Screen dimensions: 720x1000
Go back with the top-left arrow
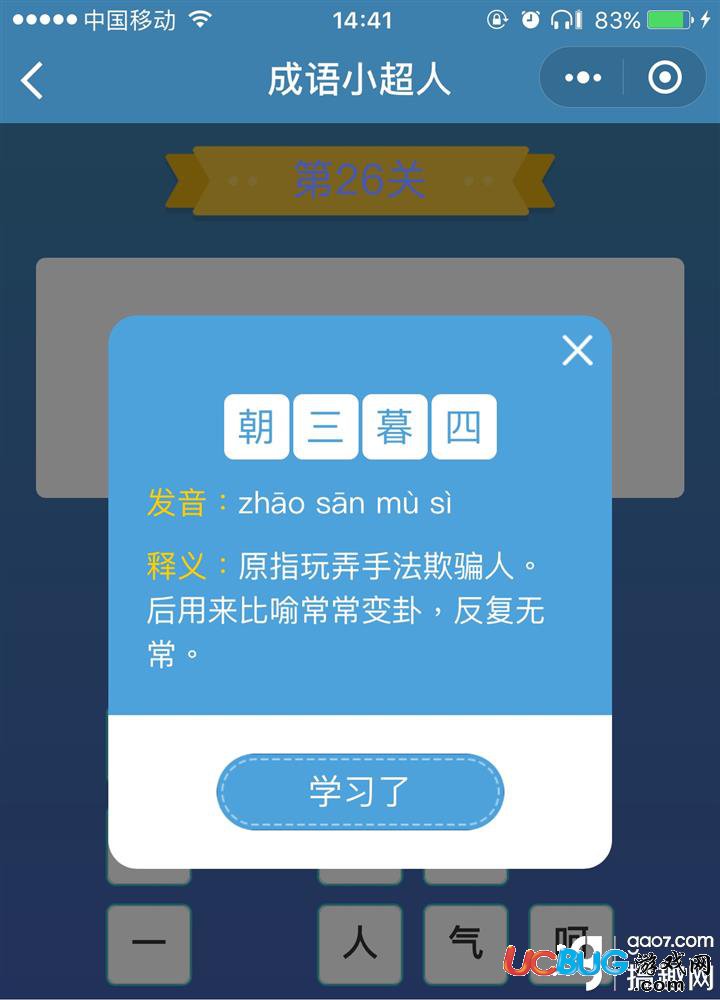tap(32, 79)
